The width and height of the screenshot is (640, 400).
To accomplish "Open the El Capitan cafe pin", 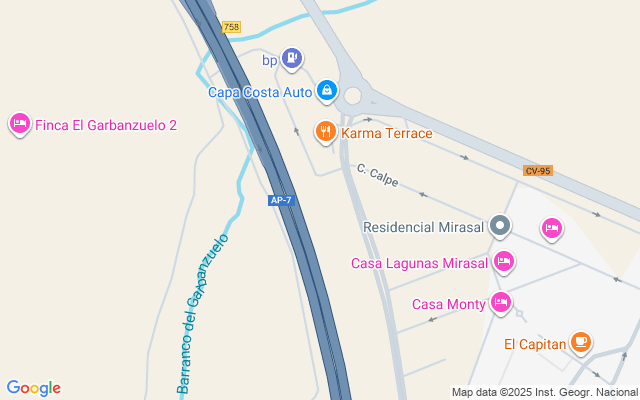I will [x=580, y=343].
